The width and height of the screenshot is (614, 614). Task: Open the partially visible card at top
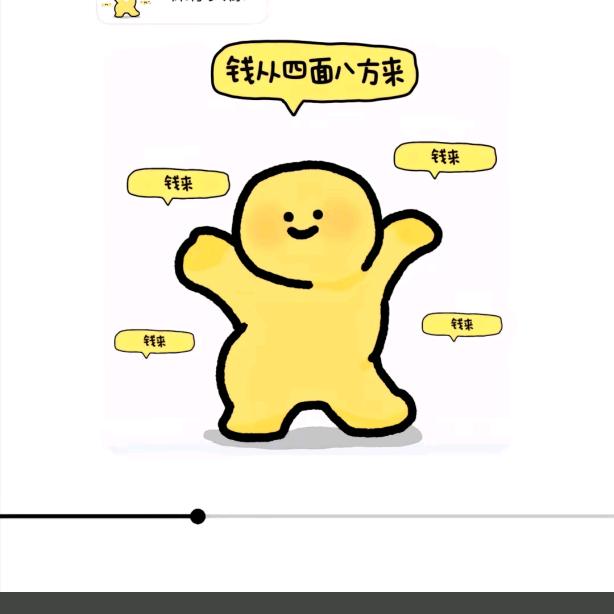(182, 10)
